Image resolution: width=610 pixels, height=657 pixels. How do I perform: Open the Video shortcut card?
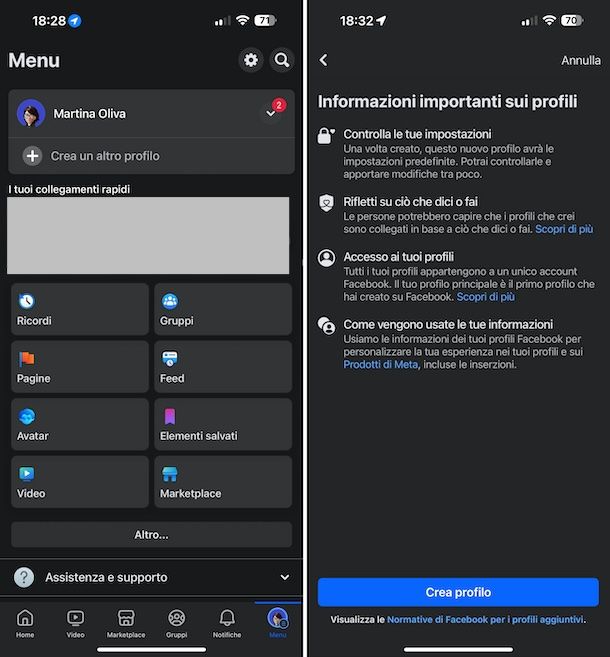pyautogui.click(x=80, y=481)
